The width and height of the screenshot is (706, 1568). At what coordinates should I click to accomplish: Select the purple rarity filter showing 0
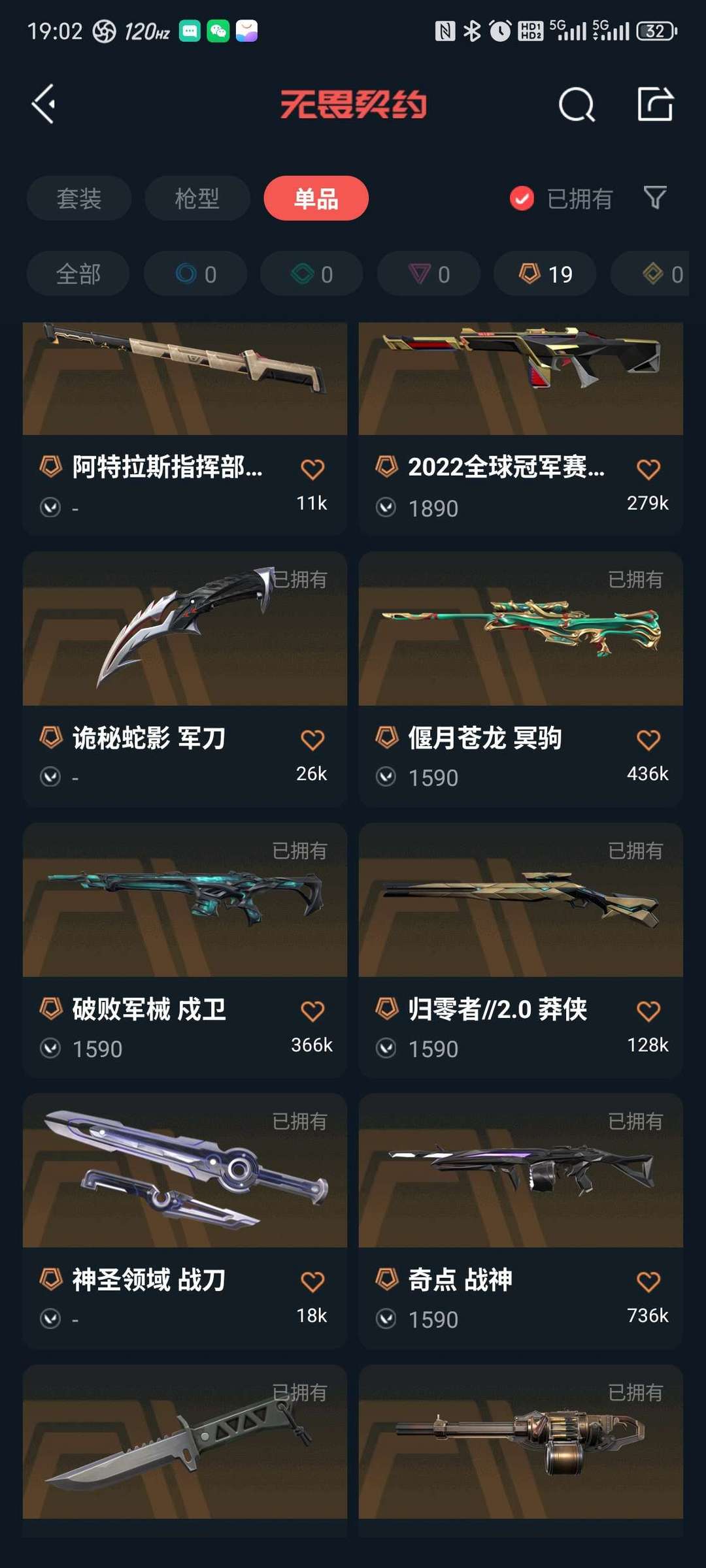427,274
